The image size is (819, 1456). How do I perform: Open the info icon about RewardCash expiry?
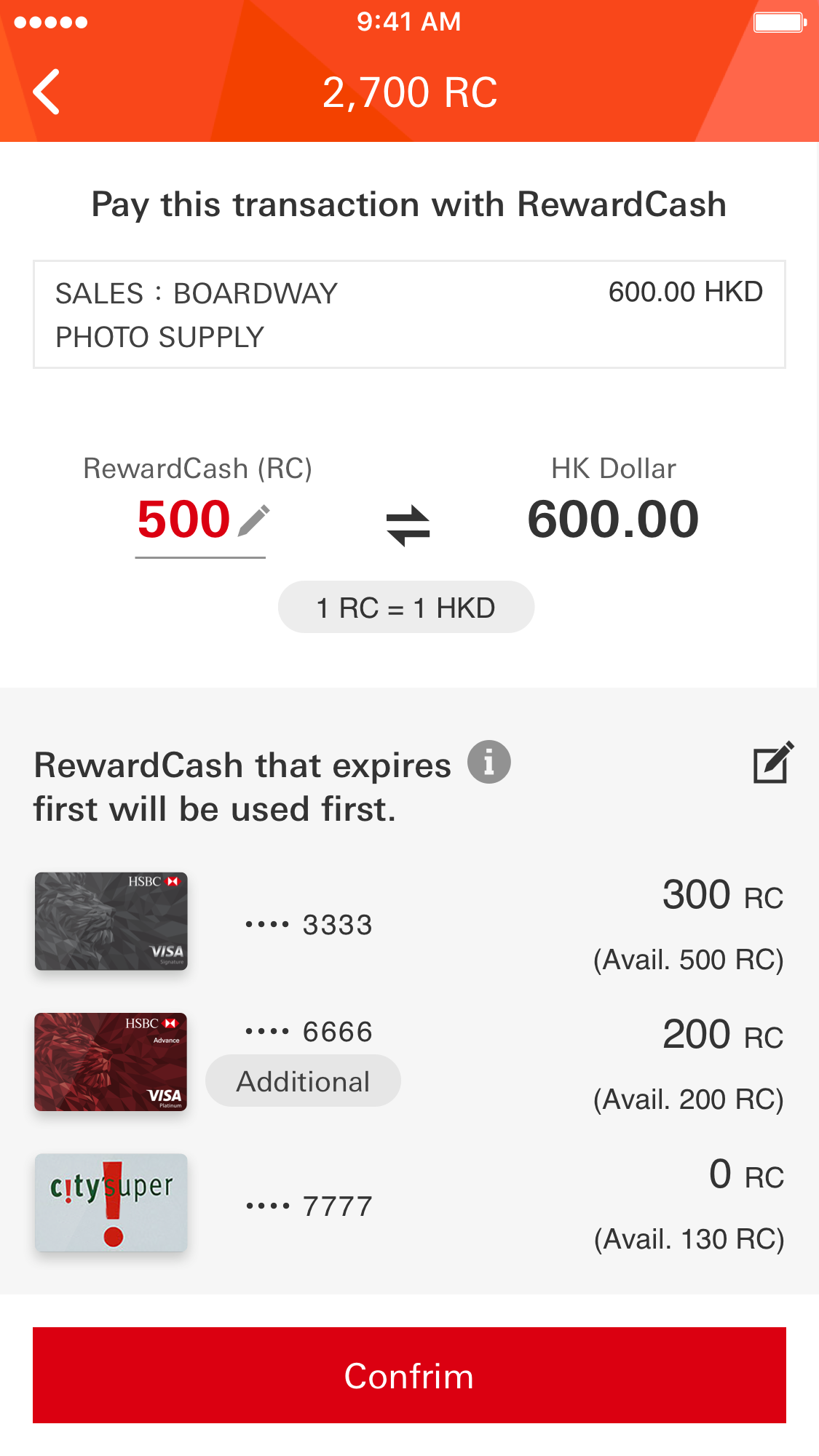pos(488,762)
